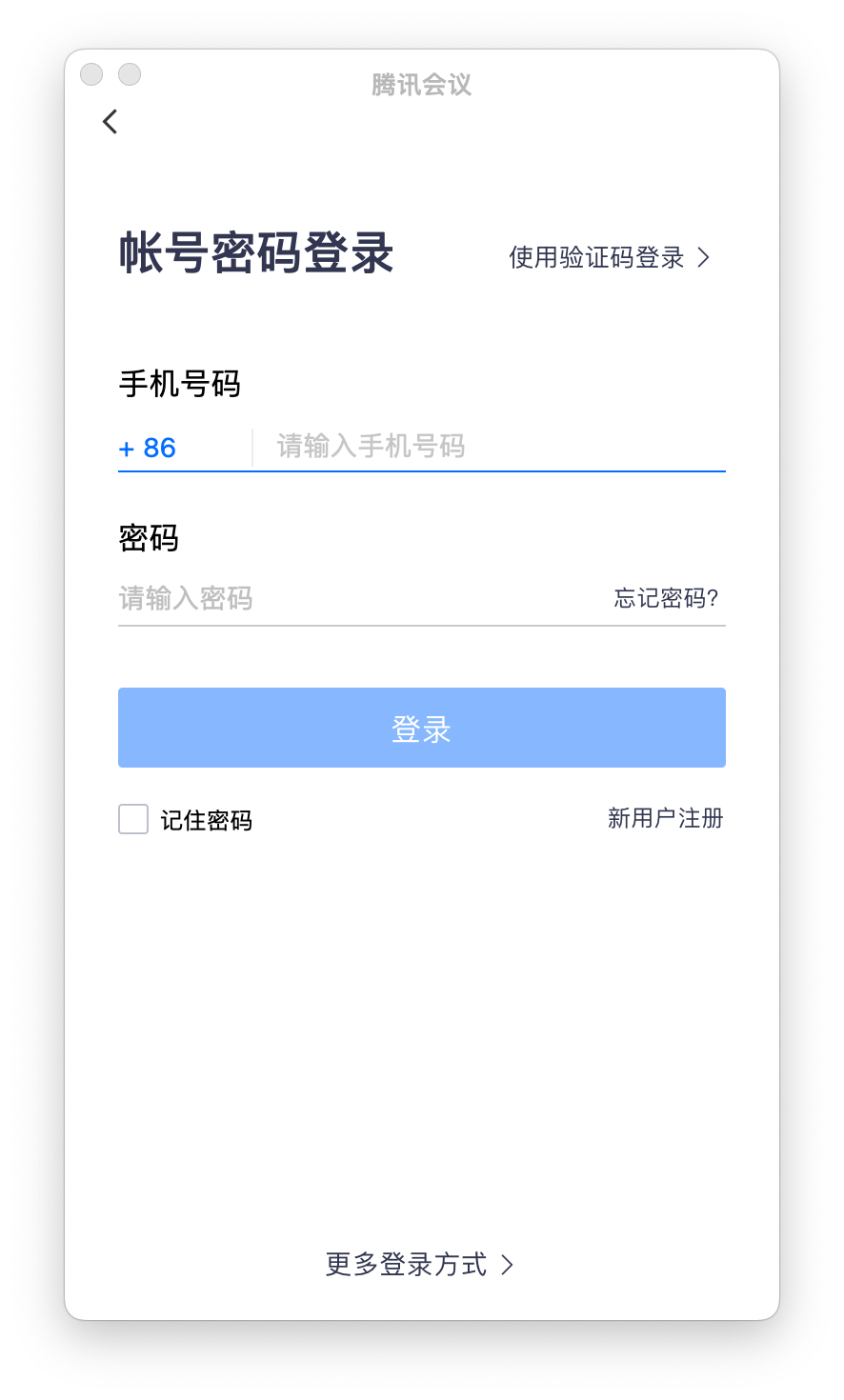
Task: Focus the 请输入密码 password field
Action: click(362, 598)
